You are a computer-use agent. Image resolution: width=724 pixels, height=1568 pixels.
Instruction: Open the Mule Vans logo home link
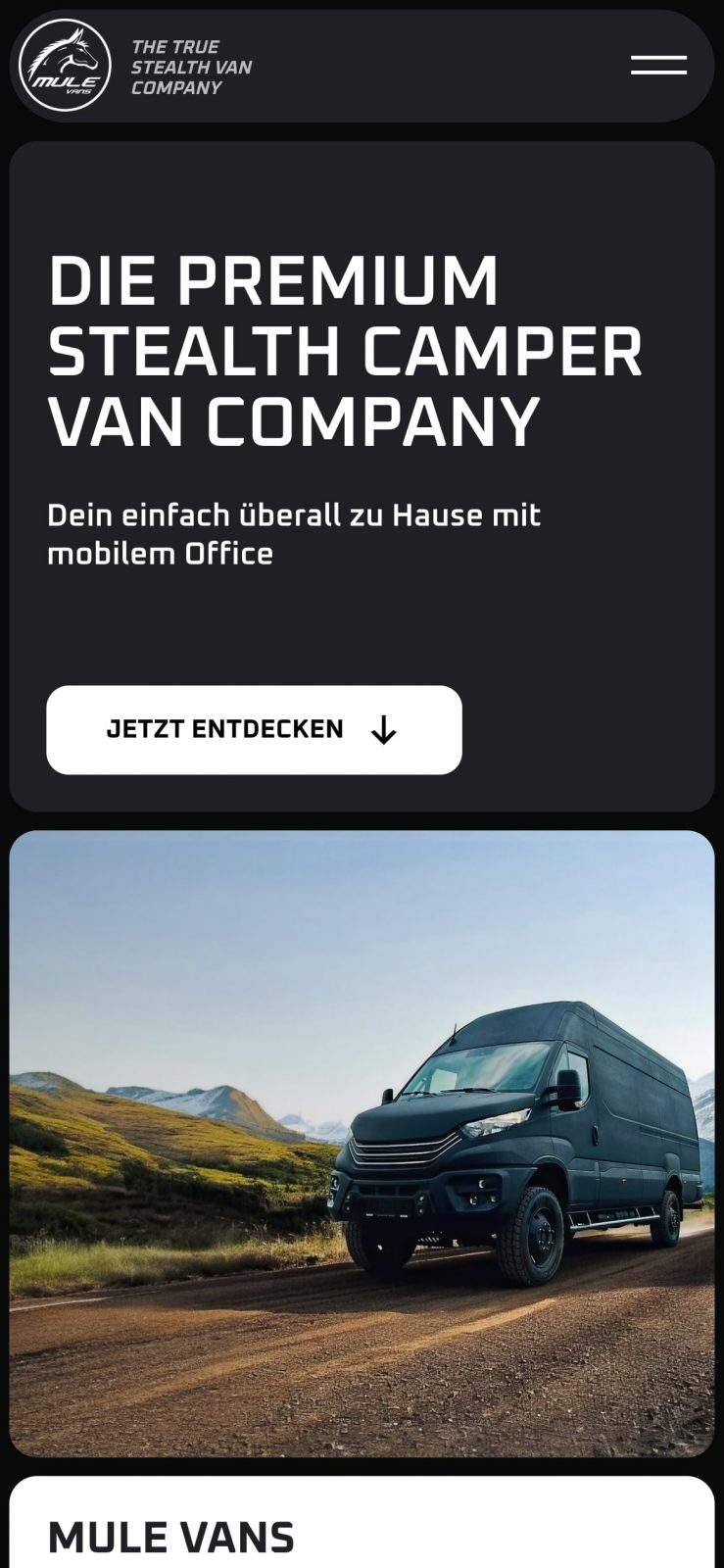pyautogui.click(x=66, y=66)
